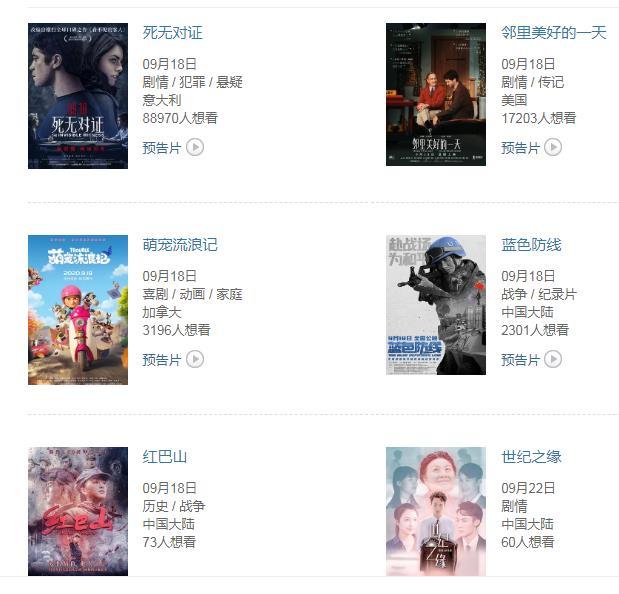Open the 死无对证 movie poster
619x594 pixels.
pos(78,96)
